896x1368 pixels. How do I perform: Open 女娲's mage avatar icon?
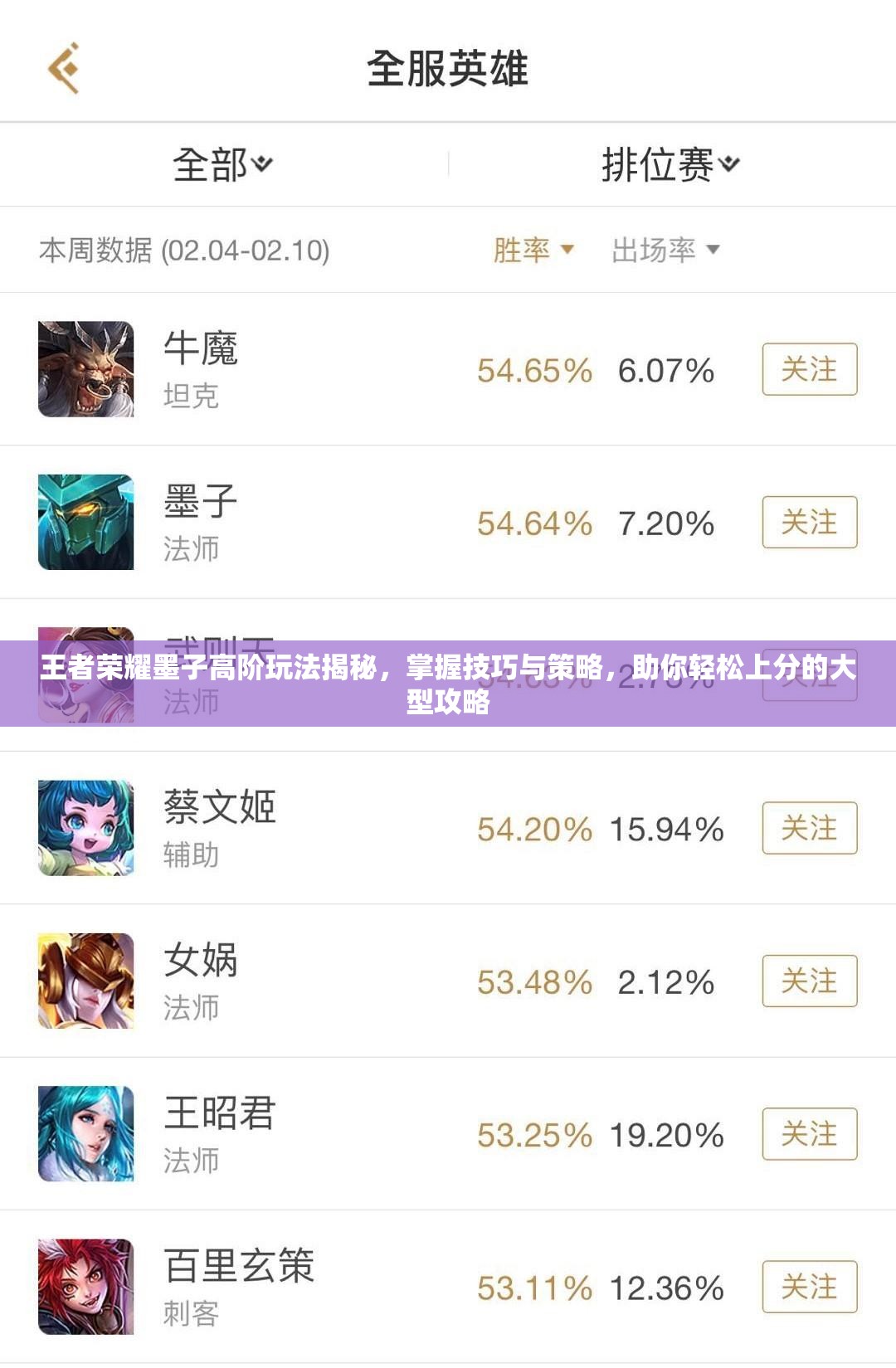tap(87, 979)
